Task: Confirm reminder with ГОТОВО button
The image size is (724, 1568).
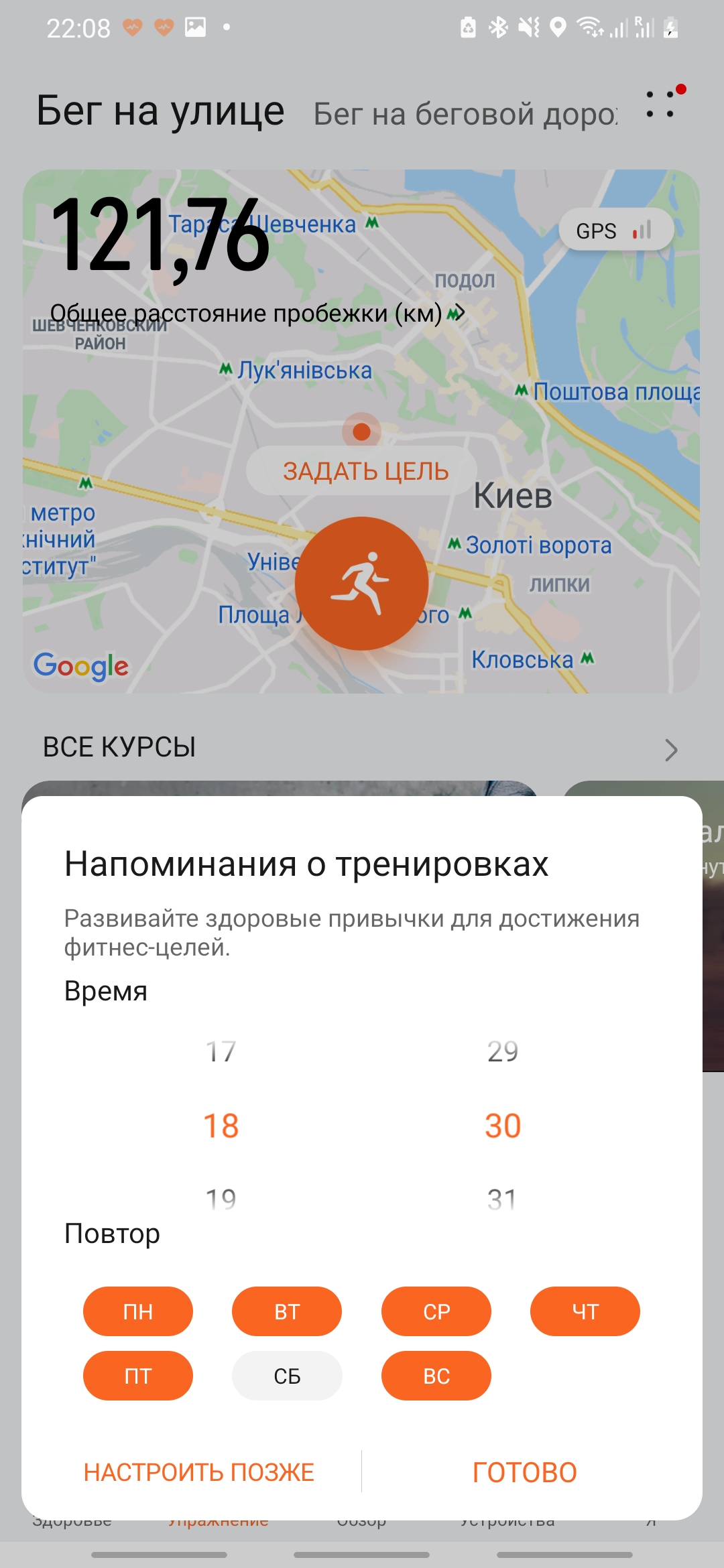Action: click(524, 1472)
